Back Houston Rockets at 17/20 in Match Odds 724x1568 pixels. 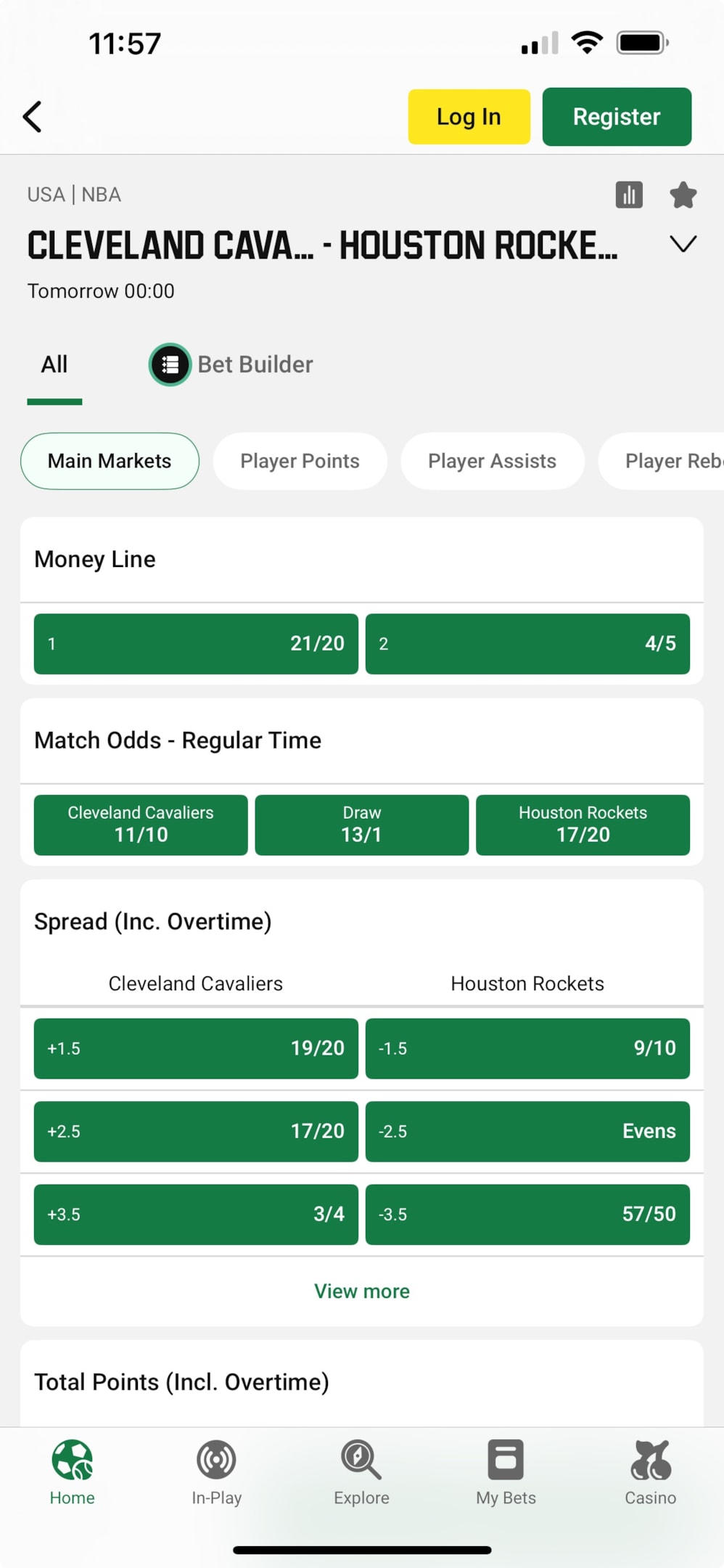pos(583,825)
